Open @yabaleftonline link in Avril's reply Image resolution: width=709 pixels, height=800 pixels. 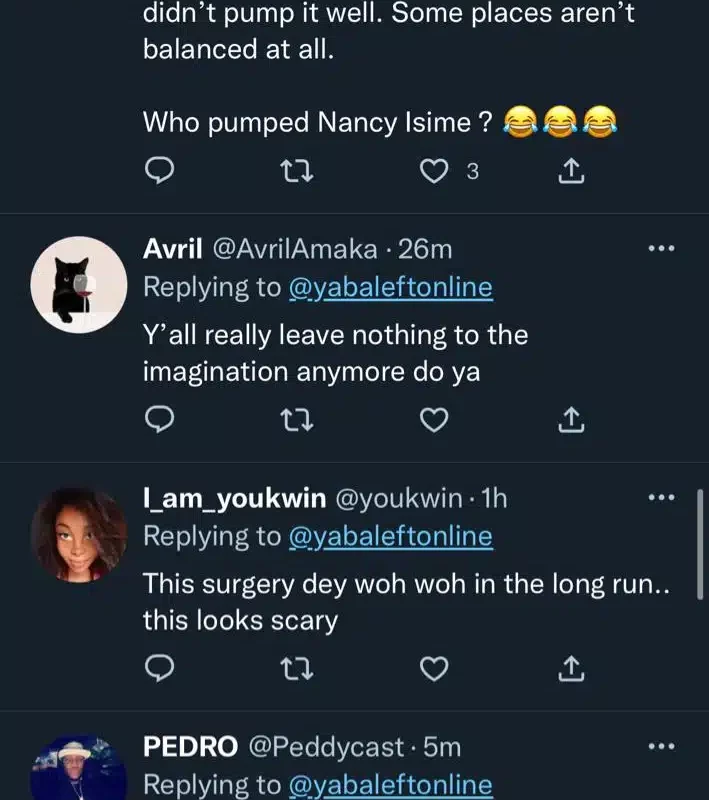click(390, 288)
